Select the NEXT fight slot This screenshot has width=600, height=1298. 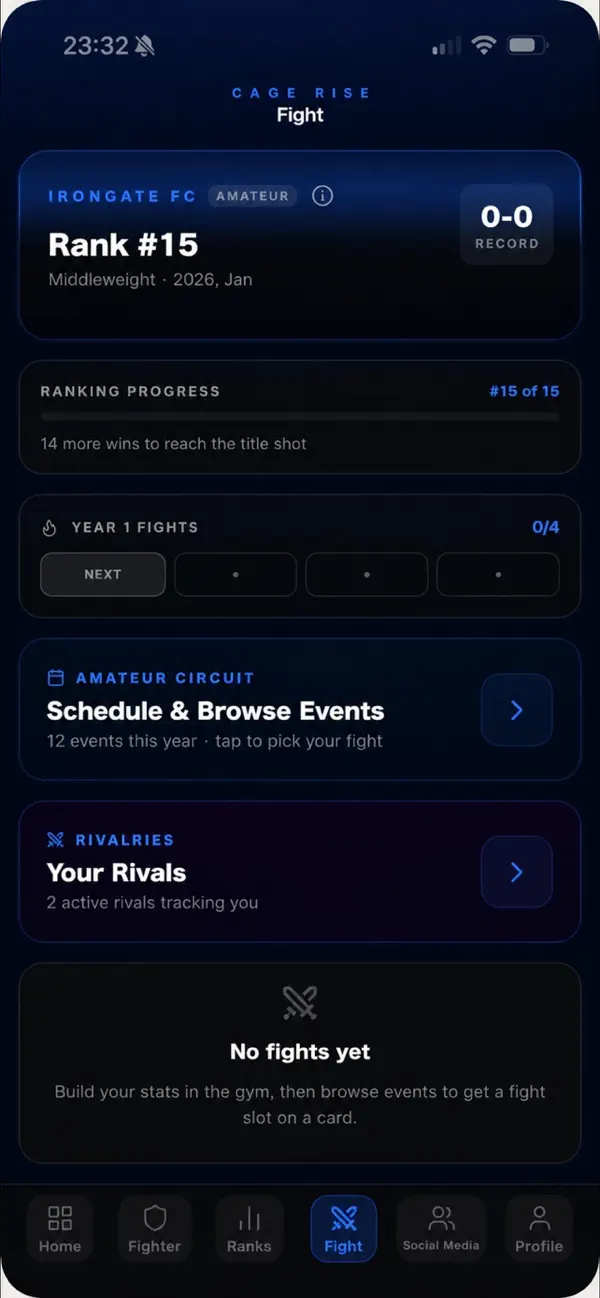(x=103, y=575)
